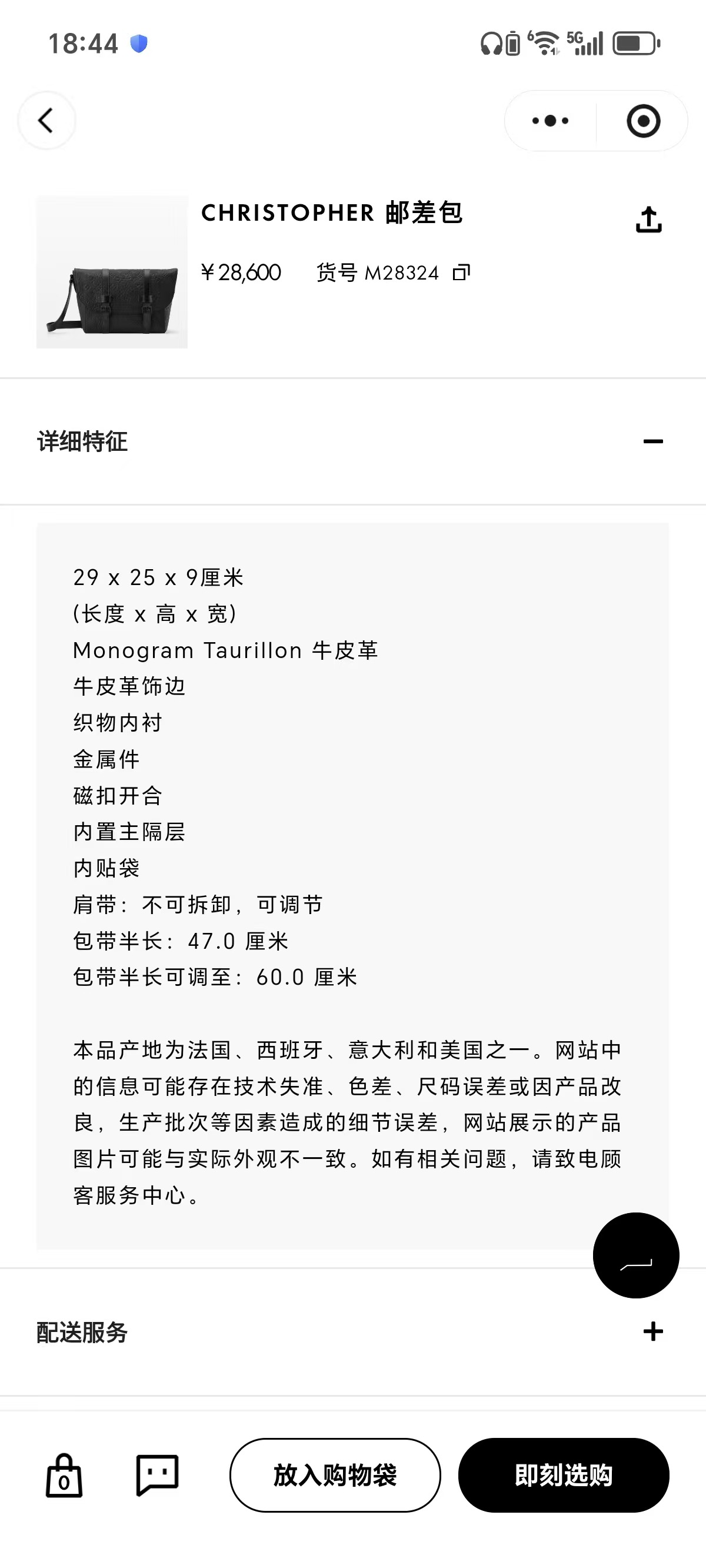
Task: Collapse the 详细特征 section
Action: click(652, 441)
